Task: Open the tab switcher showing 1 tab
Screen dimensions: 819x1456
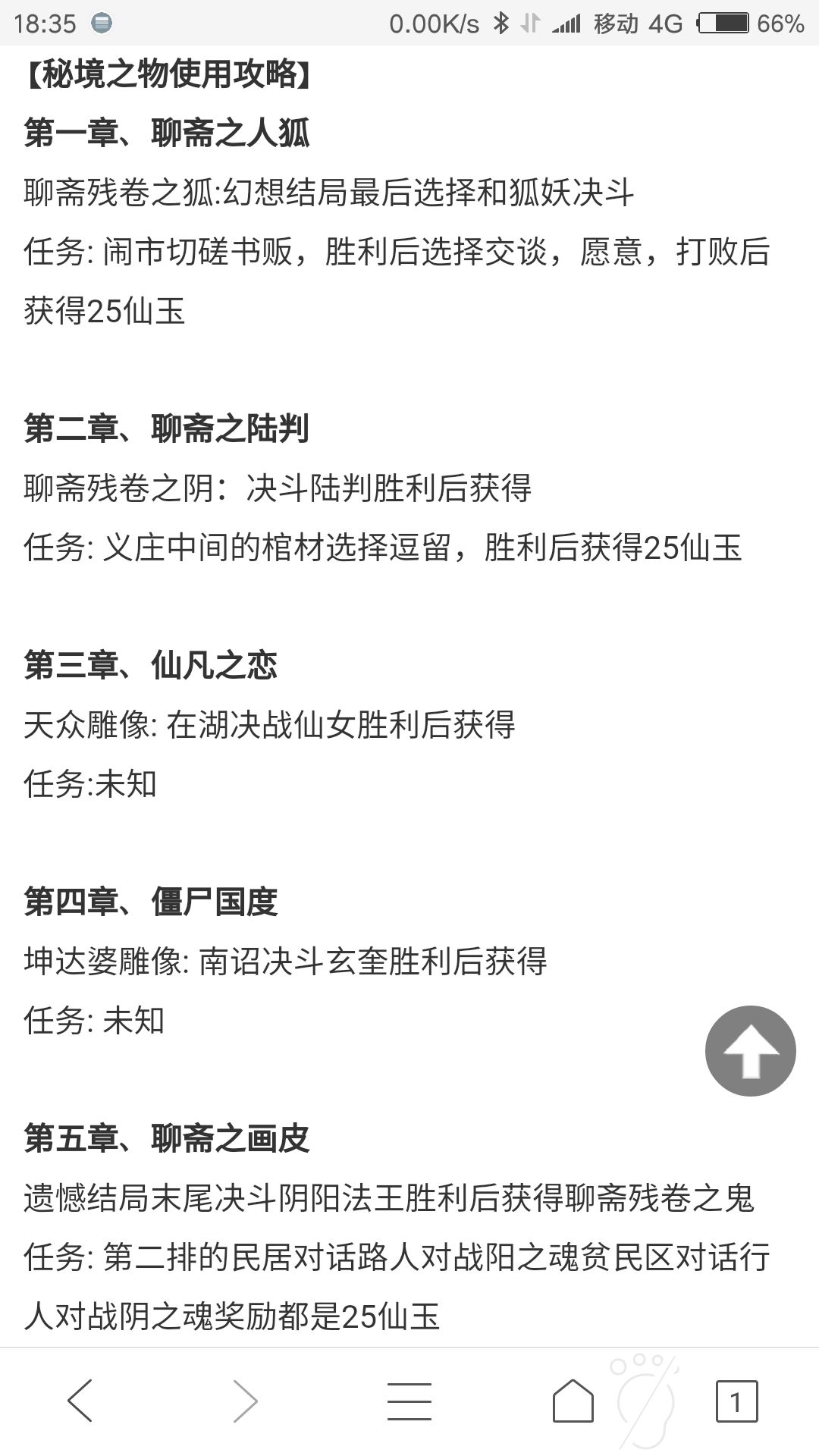Action: coord(736,1401)
